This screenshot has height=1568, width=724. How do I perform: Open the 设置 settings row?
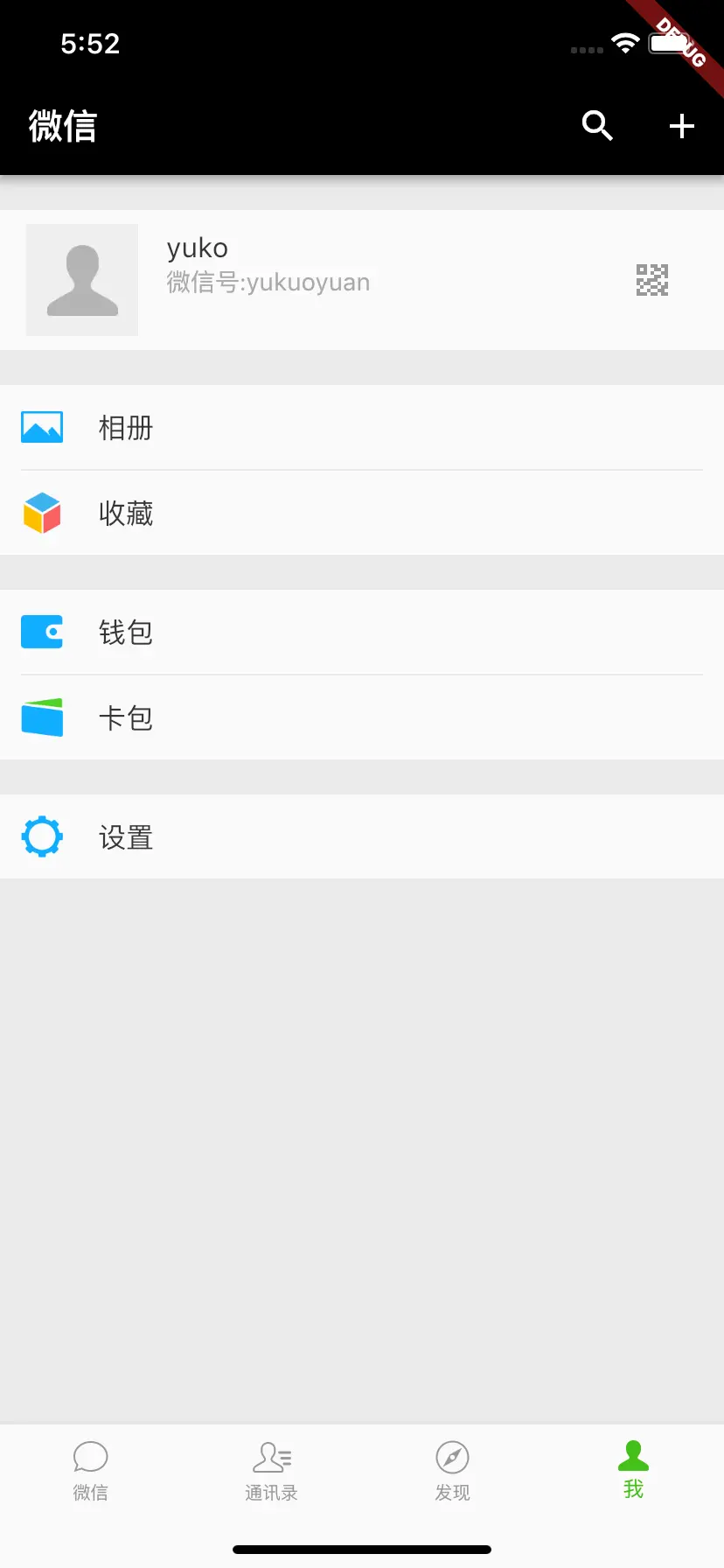tap(362, 837)
